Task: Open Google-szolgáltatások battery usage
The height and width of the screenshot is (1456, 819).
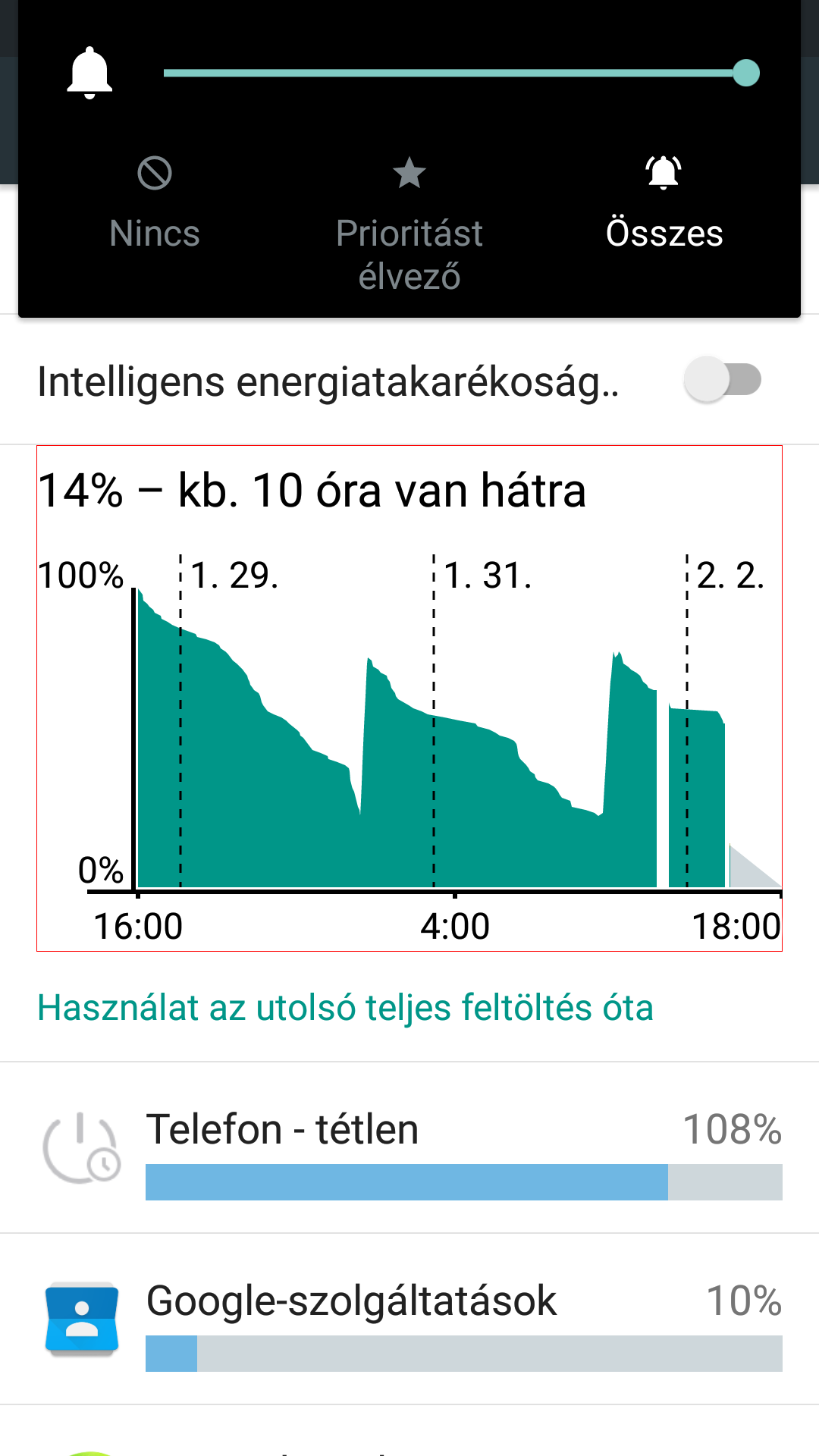Action: pyautogui.click(x=409, y=1319)
